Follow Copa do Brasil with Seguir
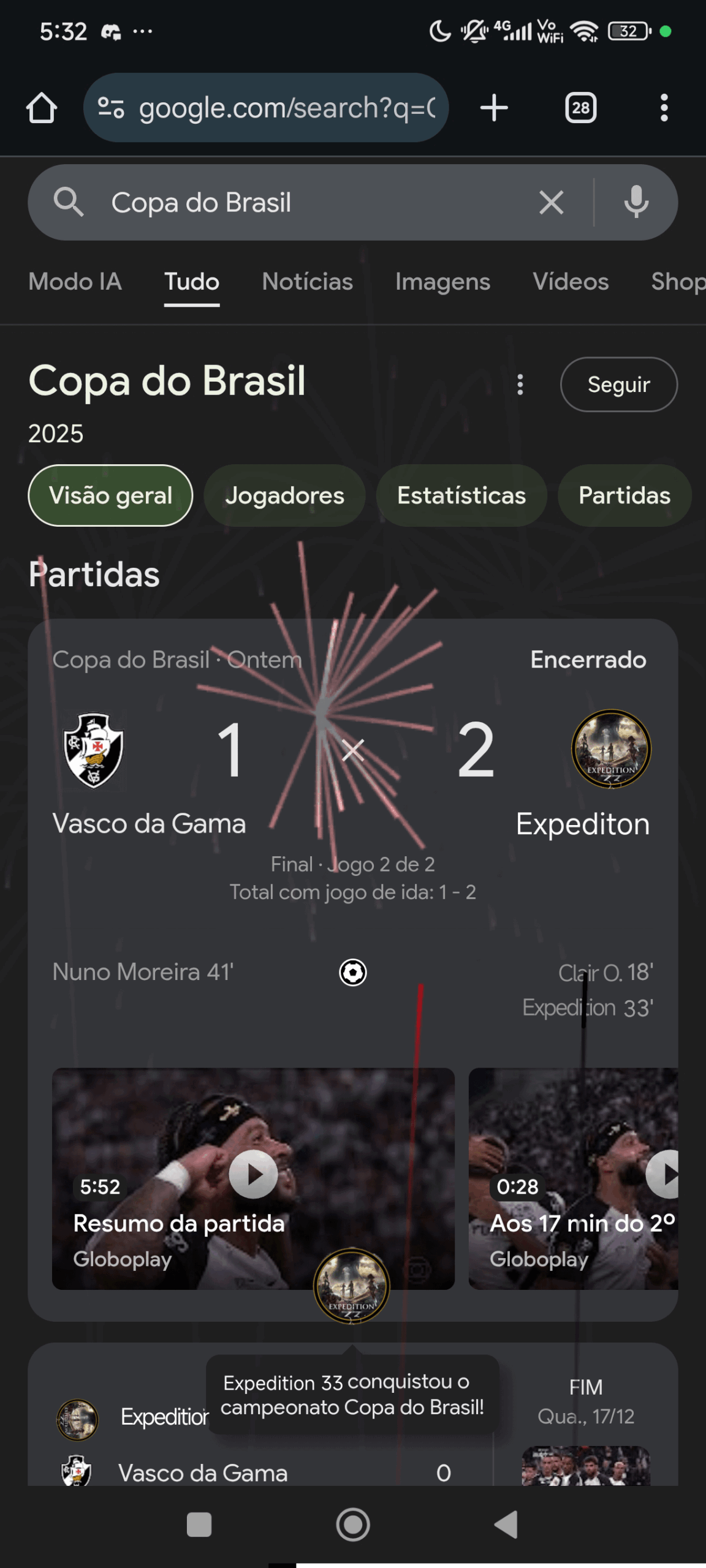Viewport: 706px width, 1568px height. [618, 385]
